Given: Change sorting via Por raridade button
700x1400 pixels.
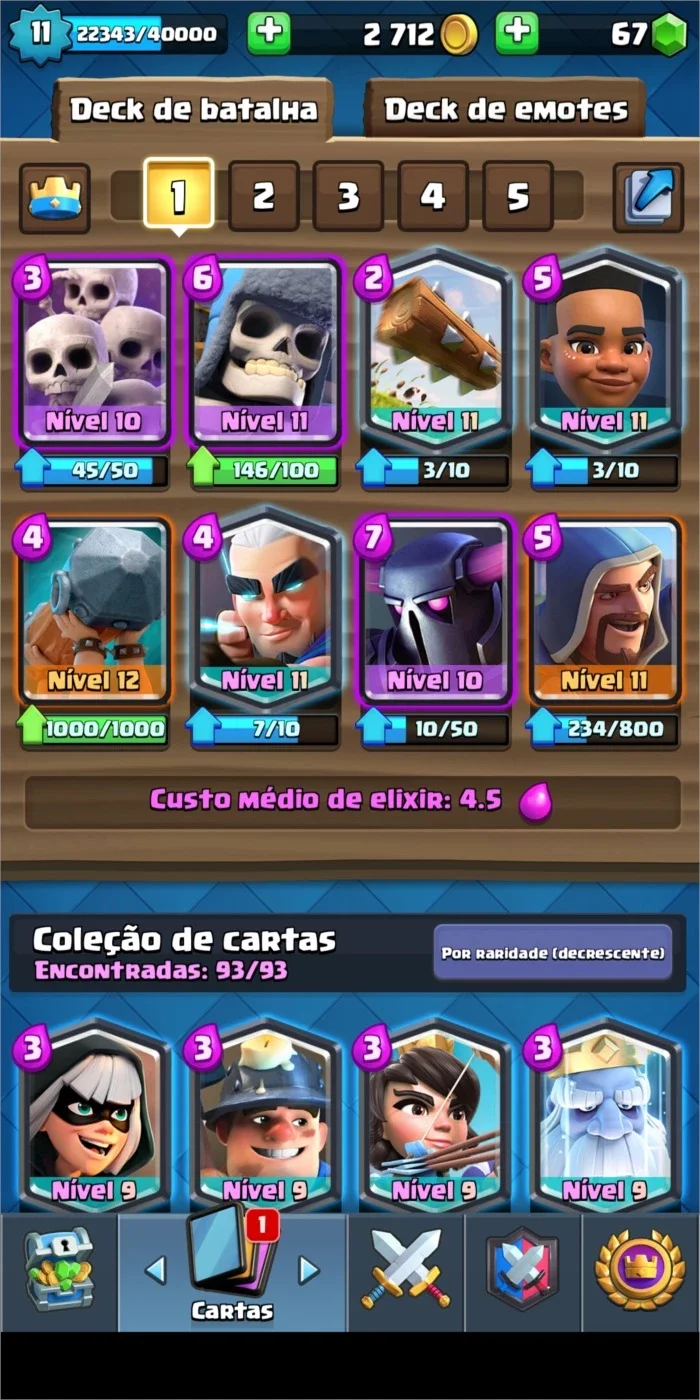Looking at the screenshot, I should 553,953.
